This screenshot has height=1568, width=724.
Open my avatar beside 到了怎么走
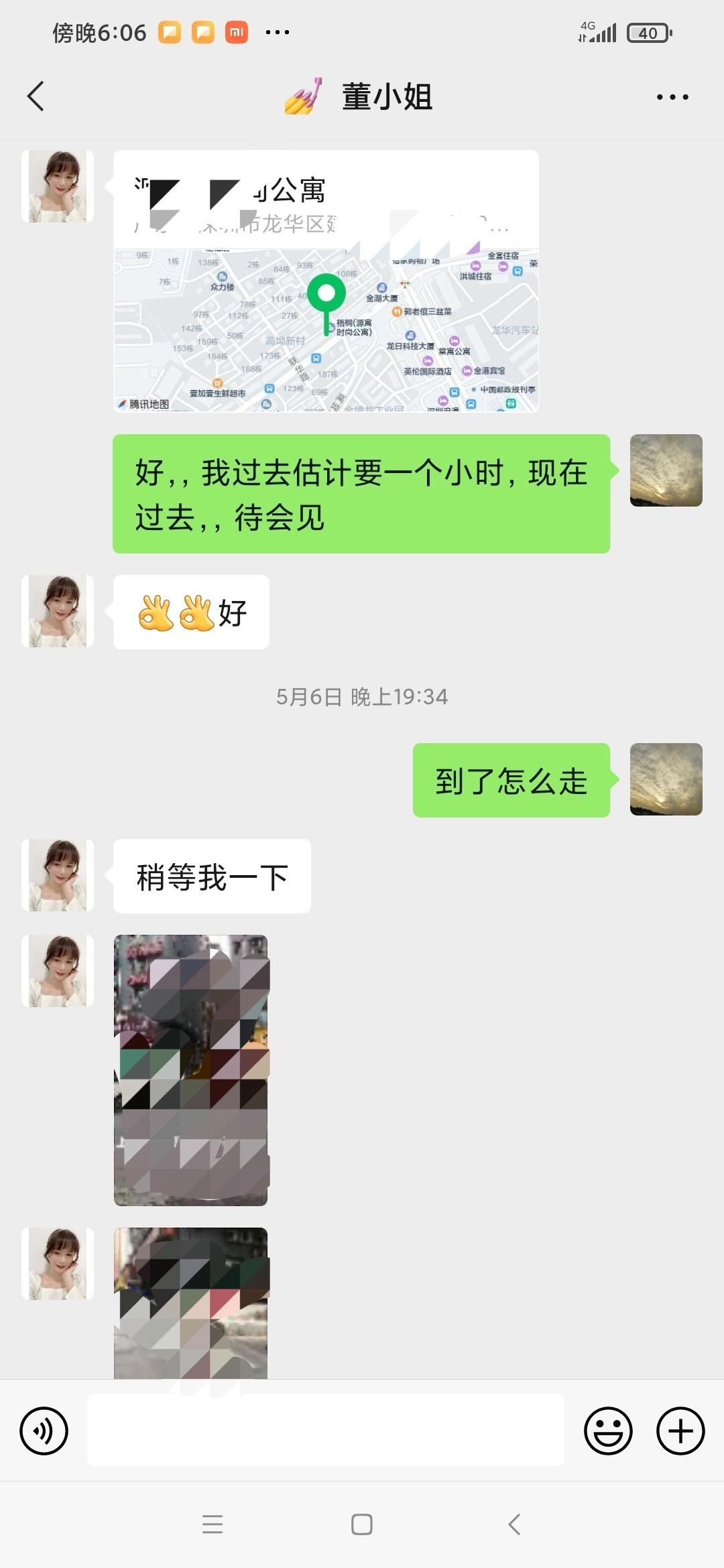pos(666,779)
